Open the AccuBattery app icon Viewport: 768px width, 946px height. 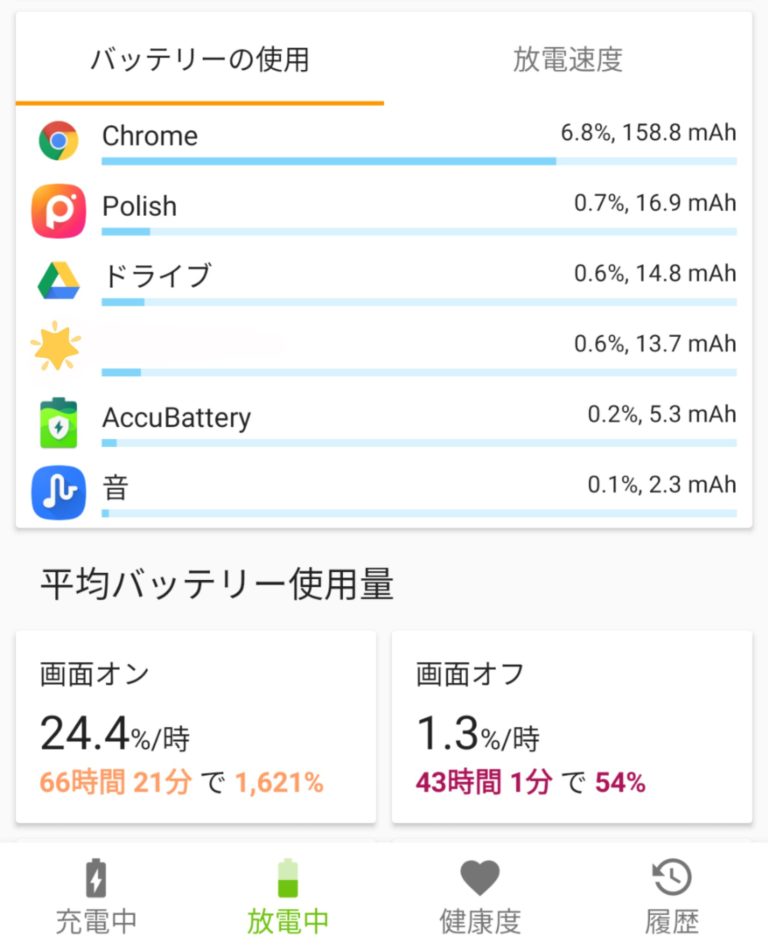(61, 420)
